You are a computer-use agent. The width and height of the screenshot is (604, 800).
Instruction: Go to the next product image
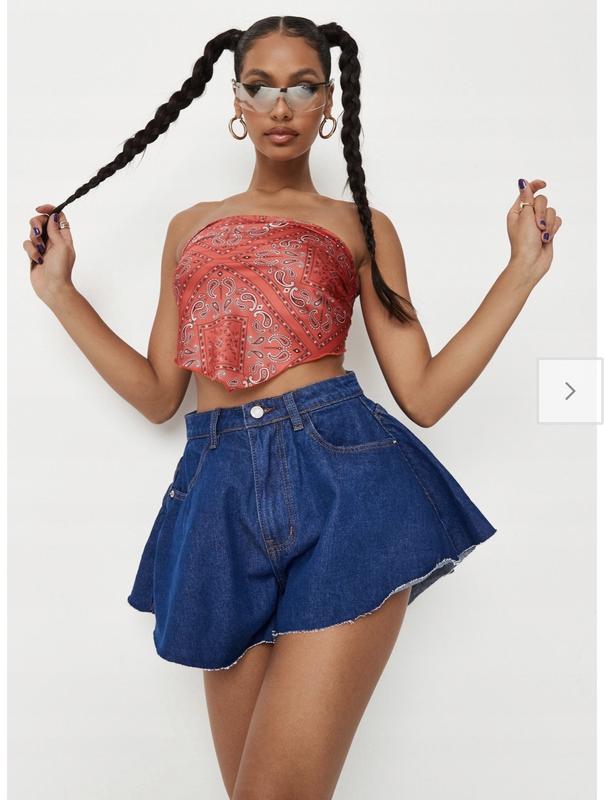[x=570, y=391]
